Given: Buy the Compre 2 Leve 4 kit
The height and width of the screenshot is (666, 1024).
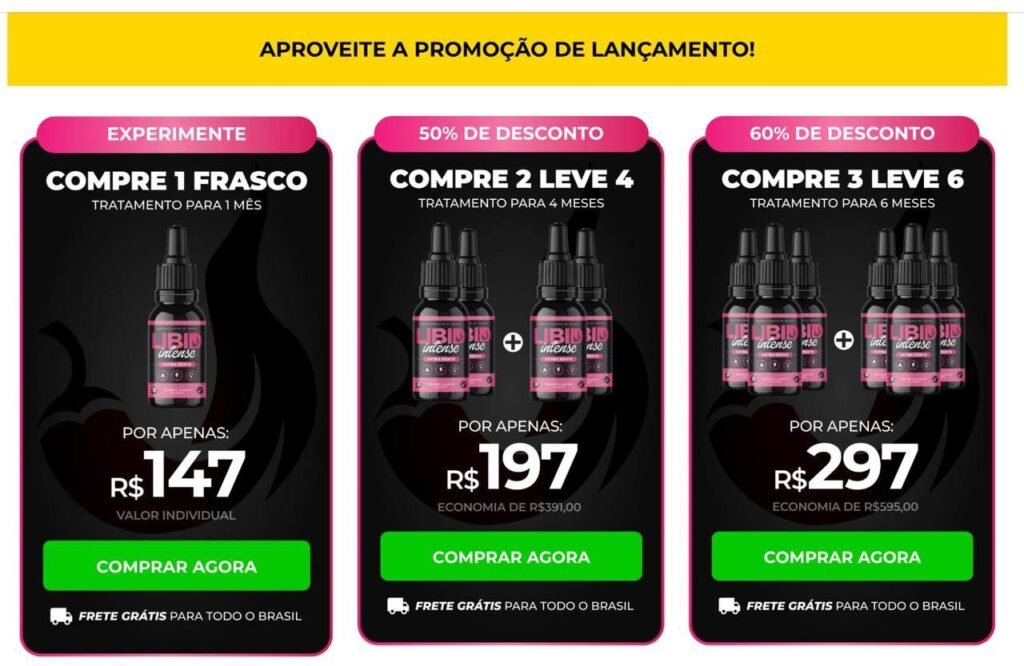Looking at the screenshot, I should pyautogui.click(x=511, y=556).
